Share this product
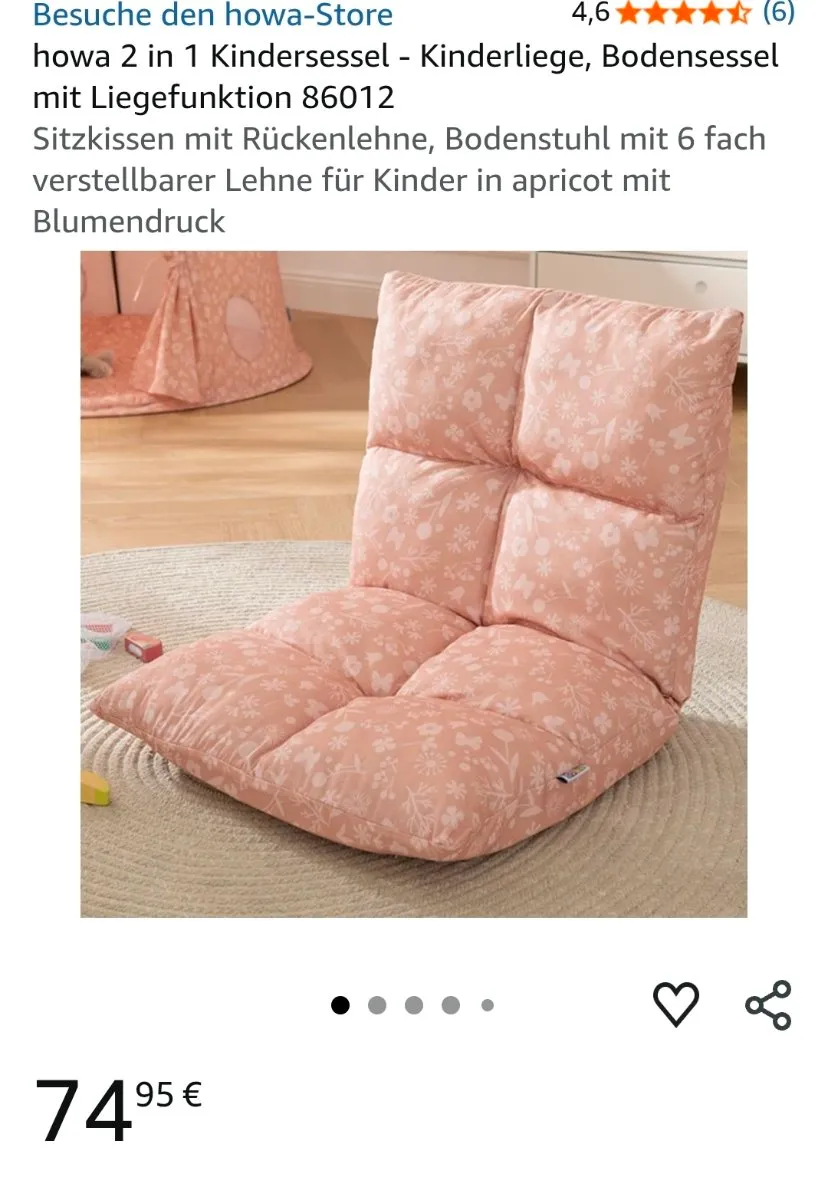 (x=769, y=1005)
